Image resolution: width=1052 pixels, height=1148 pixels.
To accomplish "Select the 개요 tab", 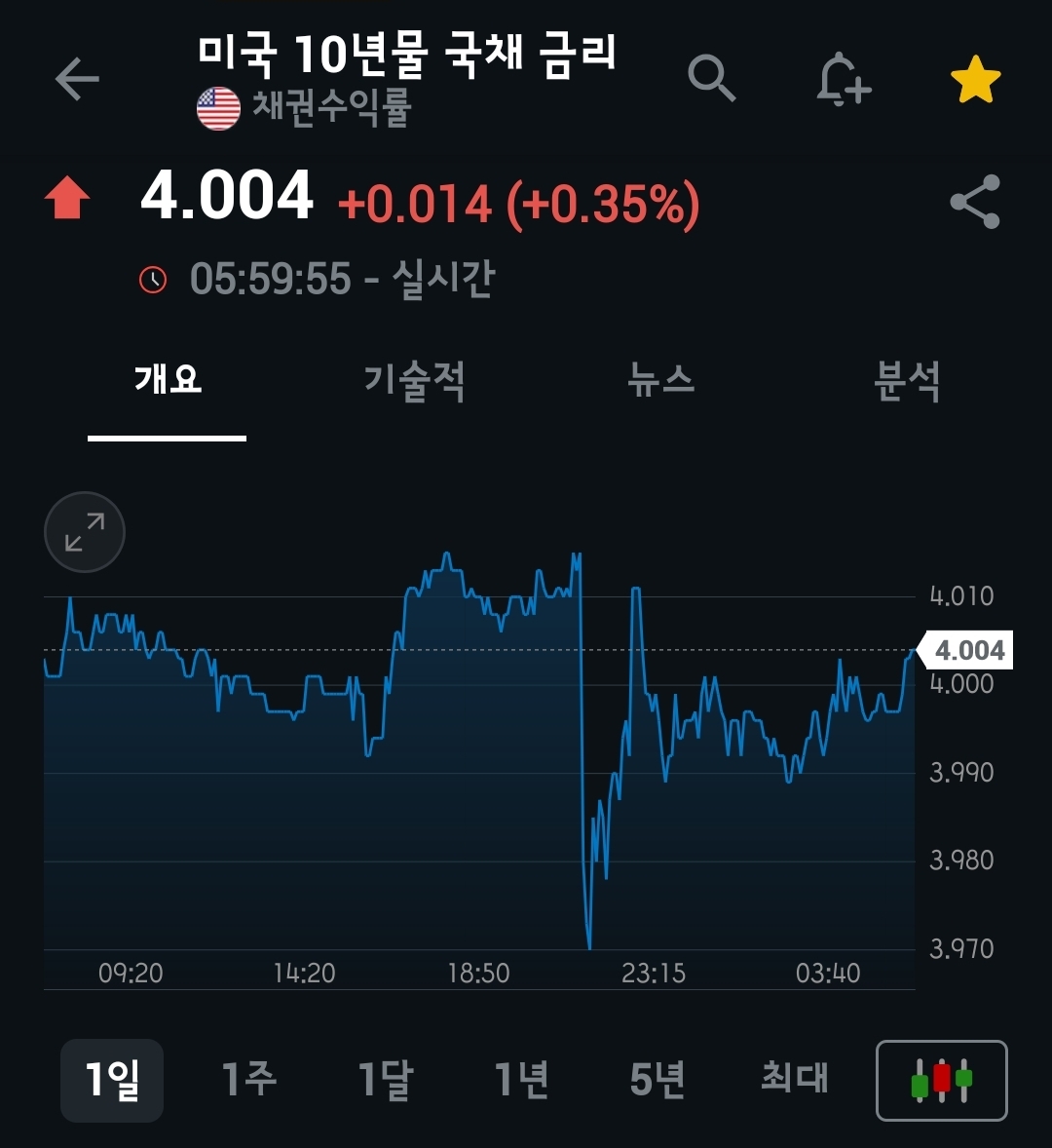I will pos(168,380).
